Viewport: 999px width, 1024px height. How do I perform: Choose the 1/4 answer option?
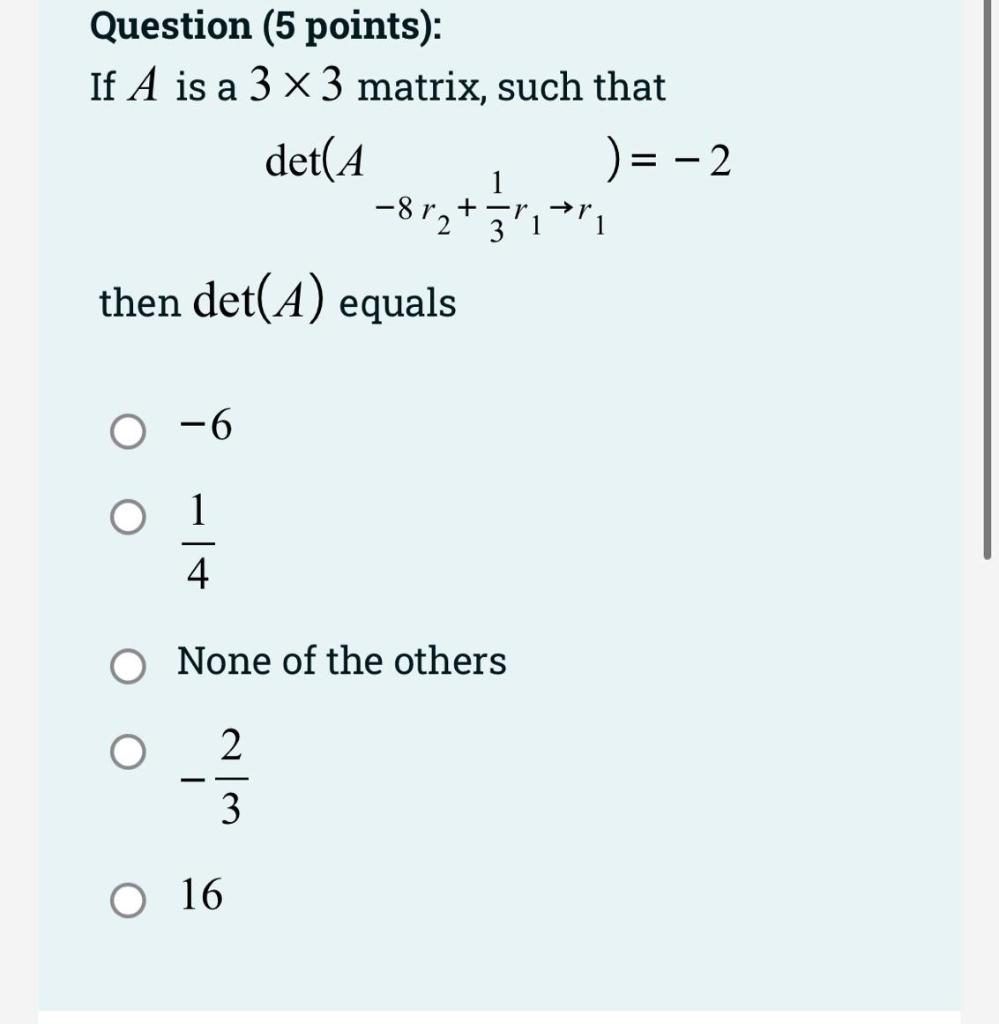pos(127,517)
